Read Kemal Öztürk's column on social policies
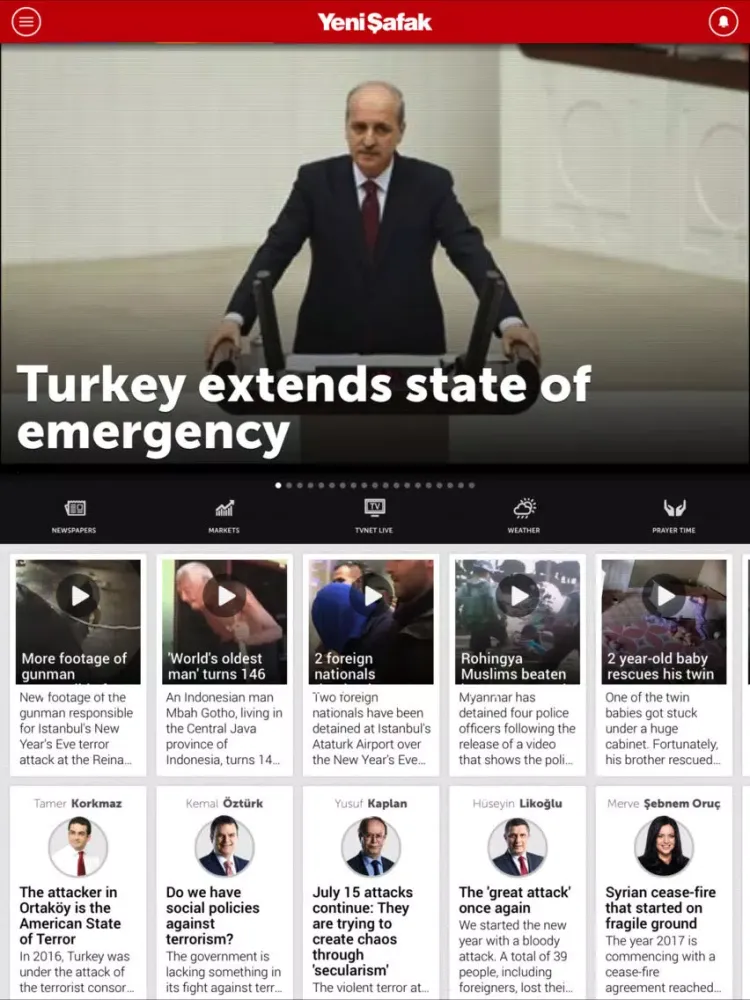Image resolution: width=750 pixels, height=1000 pixels. [225, 915]
